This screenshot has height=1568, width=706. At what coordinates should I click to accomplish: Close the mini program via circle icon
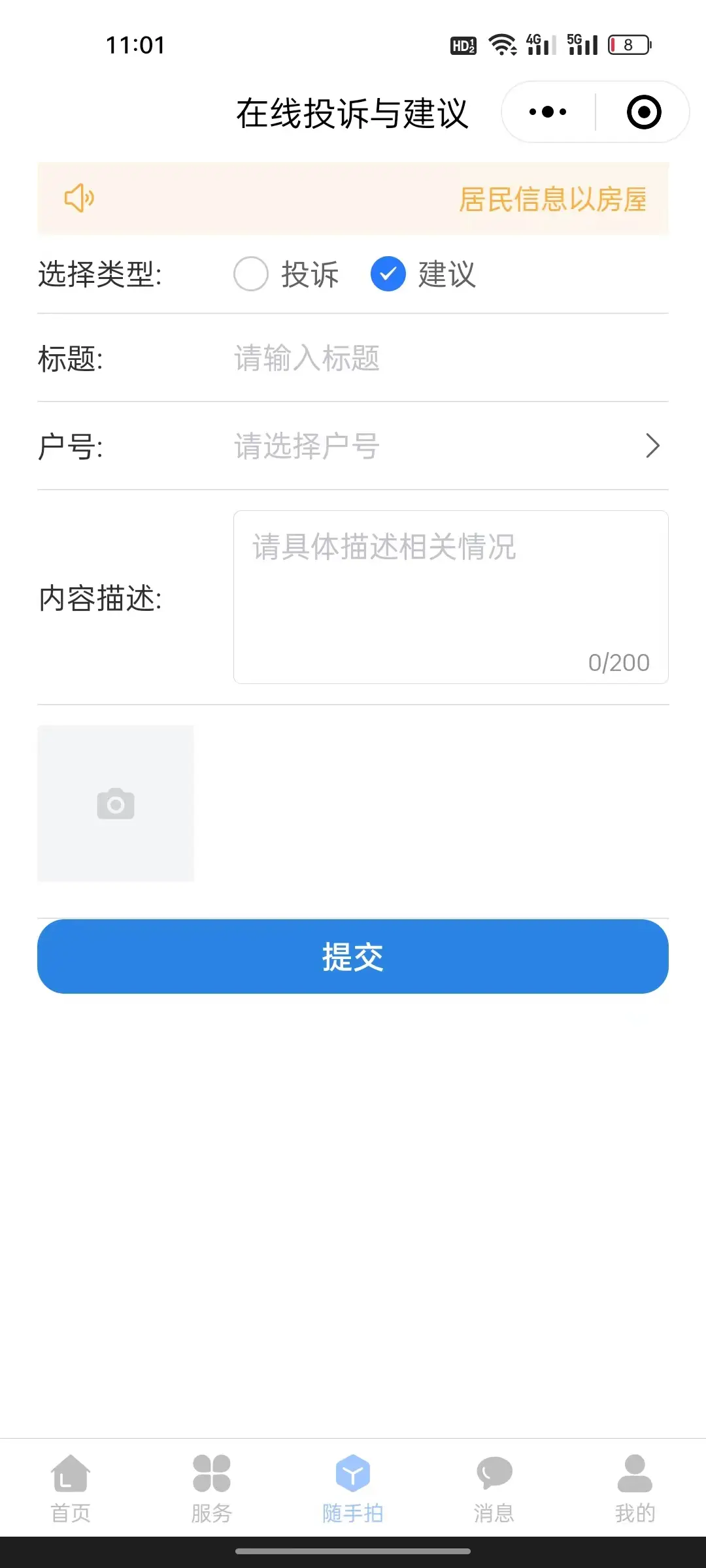644,112
